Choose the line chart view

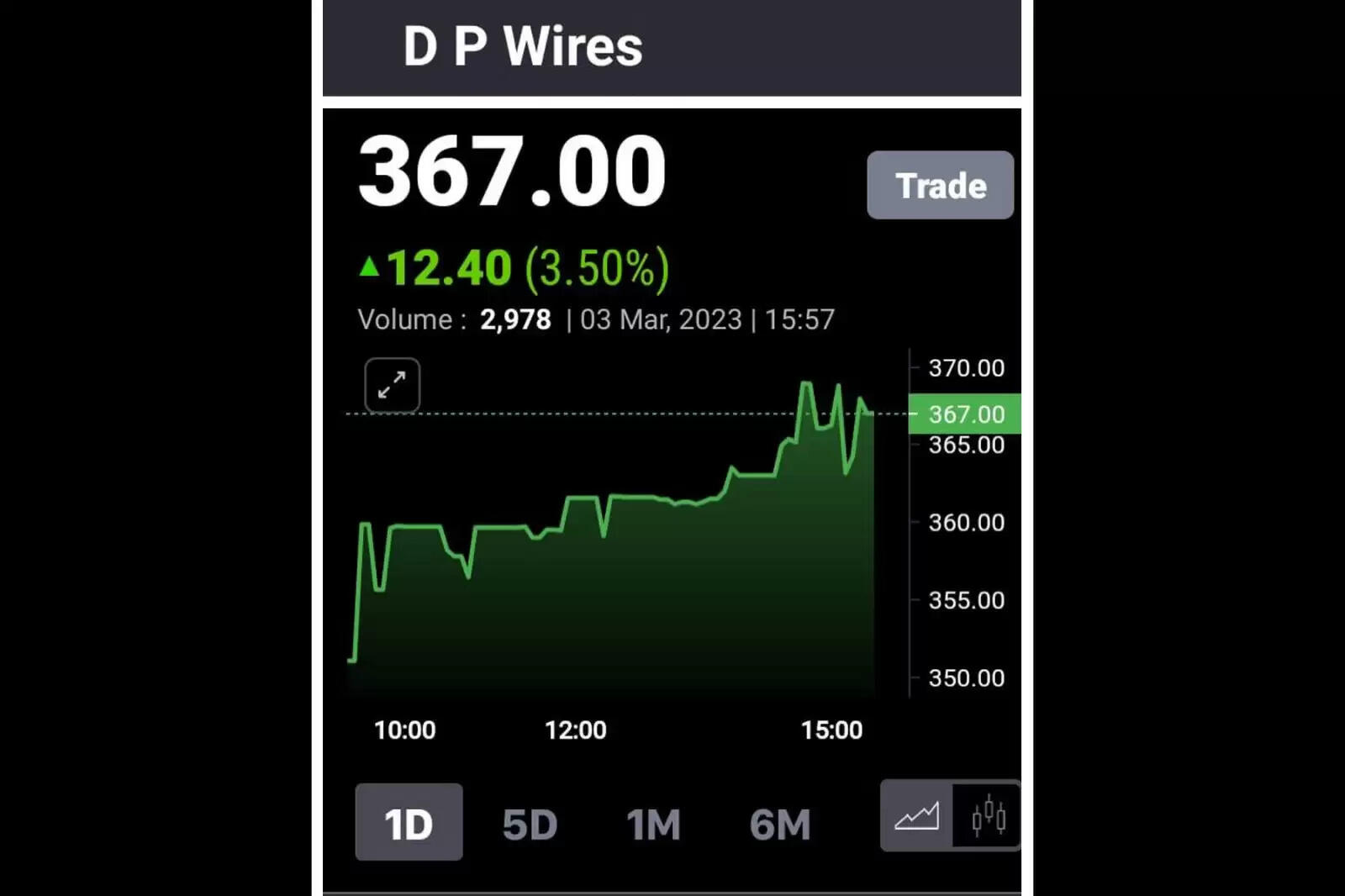[916, 816]
